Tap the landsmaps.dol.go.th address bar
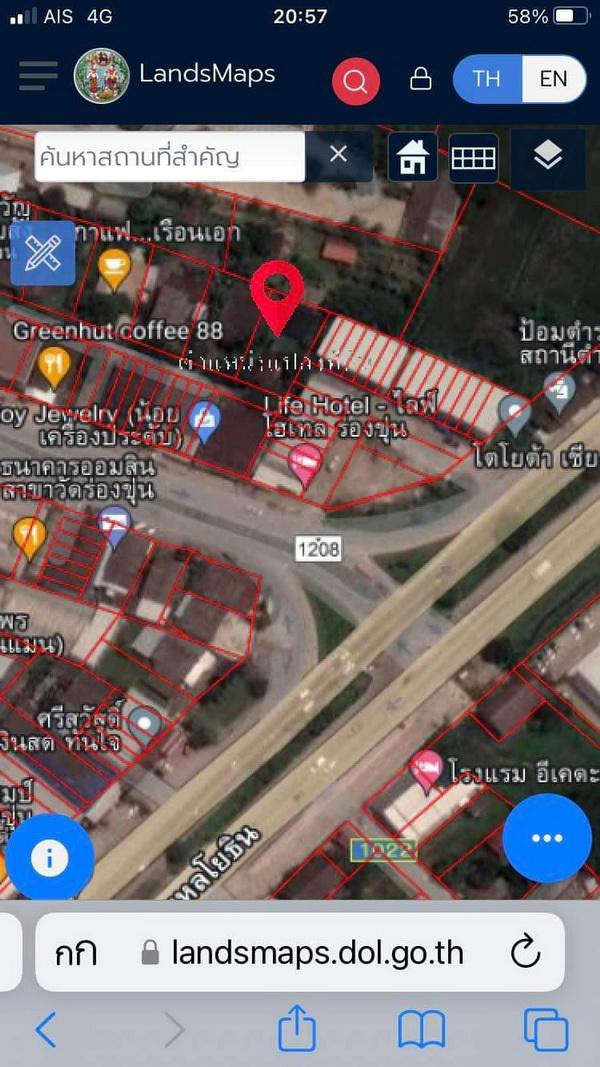The width and height of the screenshot is (600, 1067). click(x=300, y=952)
